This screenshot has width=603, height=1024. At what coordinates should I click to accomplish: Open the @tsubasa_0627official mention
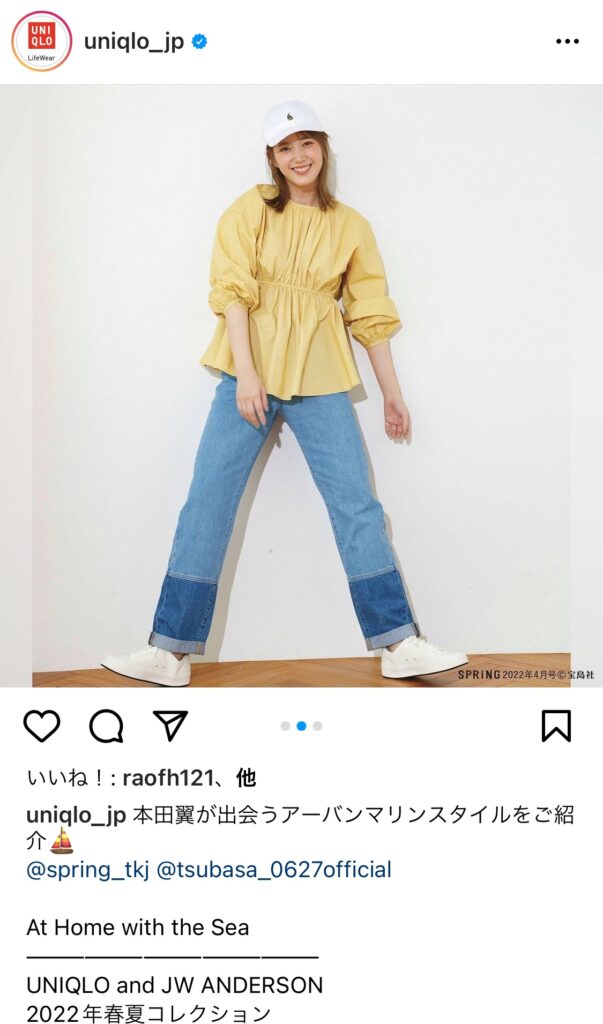coord(274,869)
